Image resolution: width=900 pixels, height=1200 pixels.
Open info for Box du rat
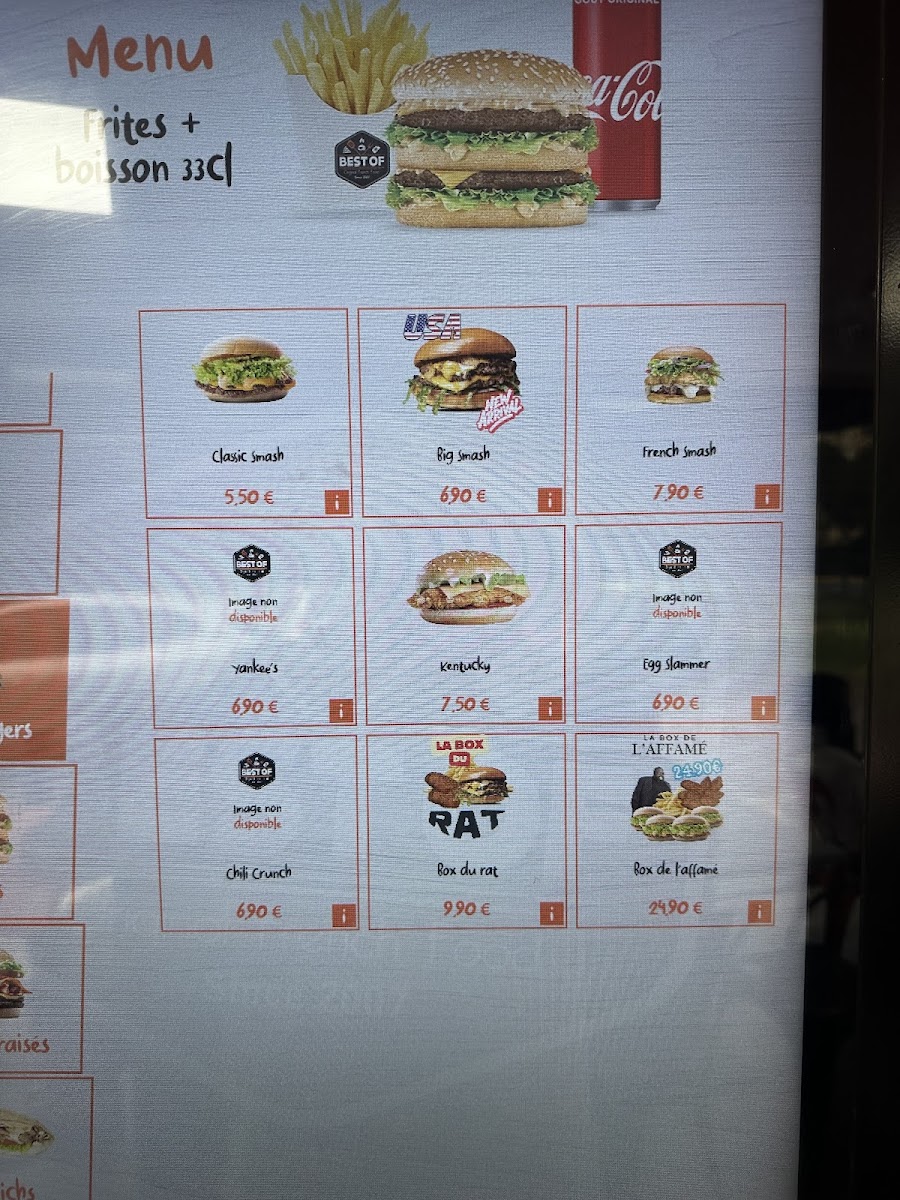point(551,913)
